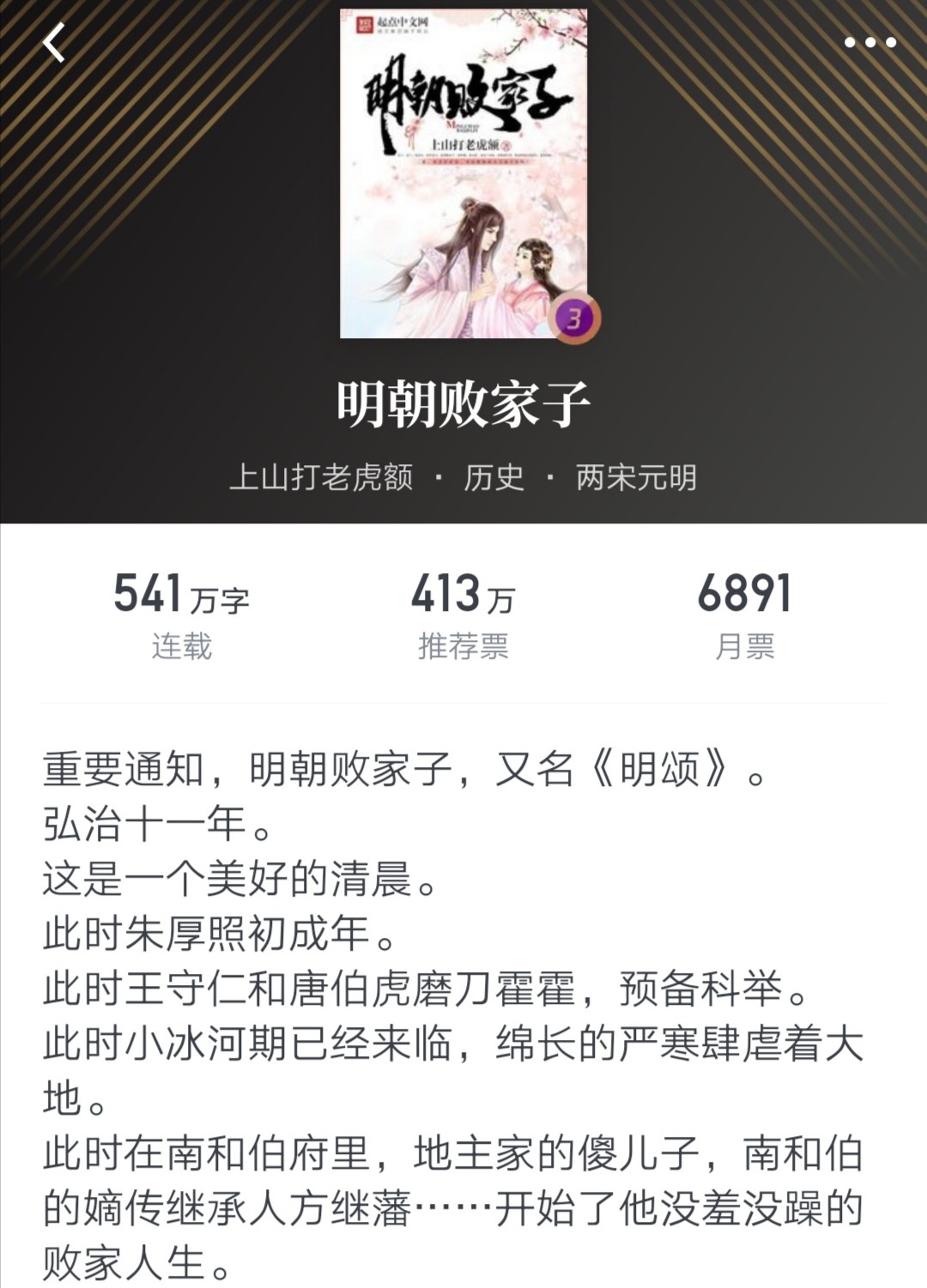Go back using the top-left arrow
The height and width of the screenshot is (1288, 927).
[54, 43]
